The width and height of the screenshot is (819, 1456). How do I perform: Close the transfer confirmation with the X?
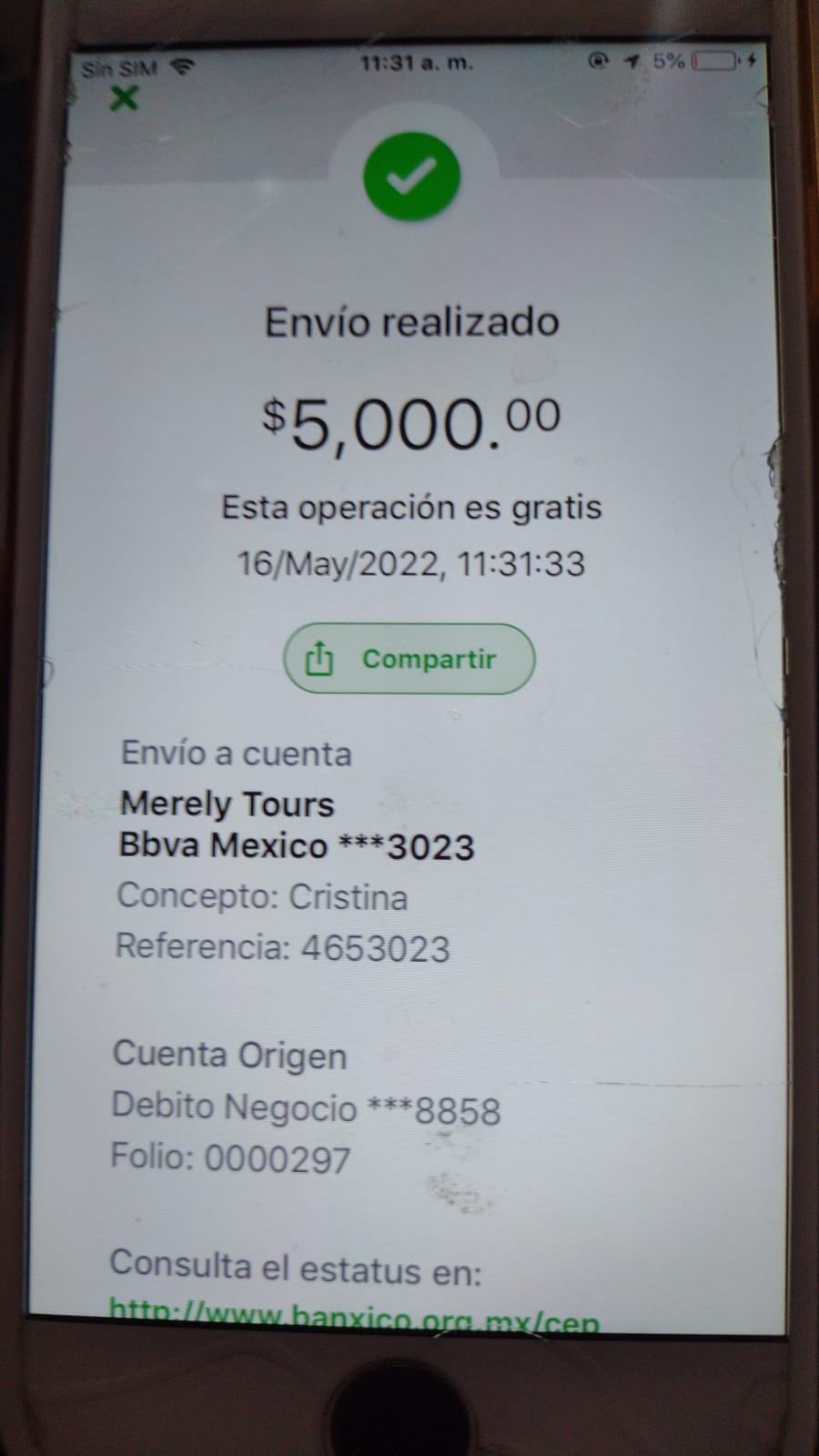(x=124, y=98)
